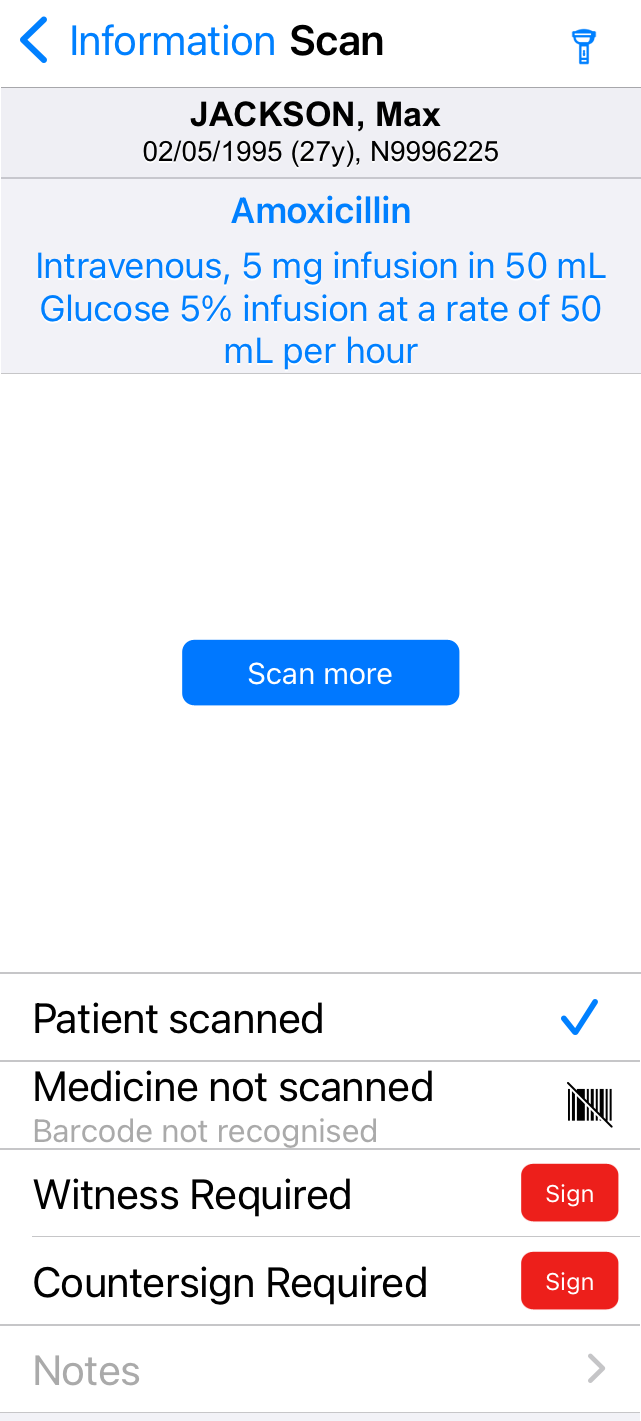The height and width of the screenshot is (1421, 641).
Task: Sign the Countersign Required row
Action: (x=569, y=1282)
